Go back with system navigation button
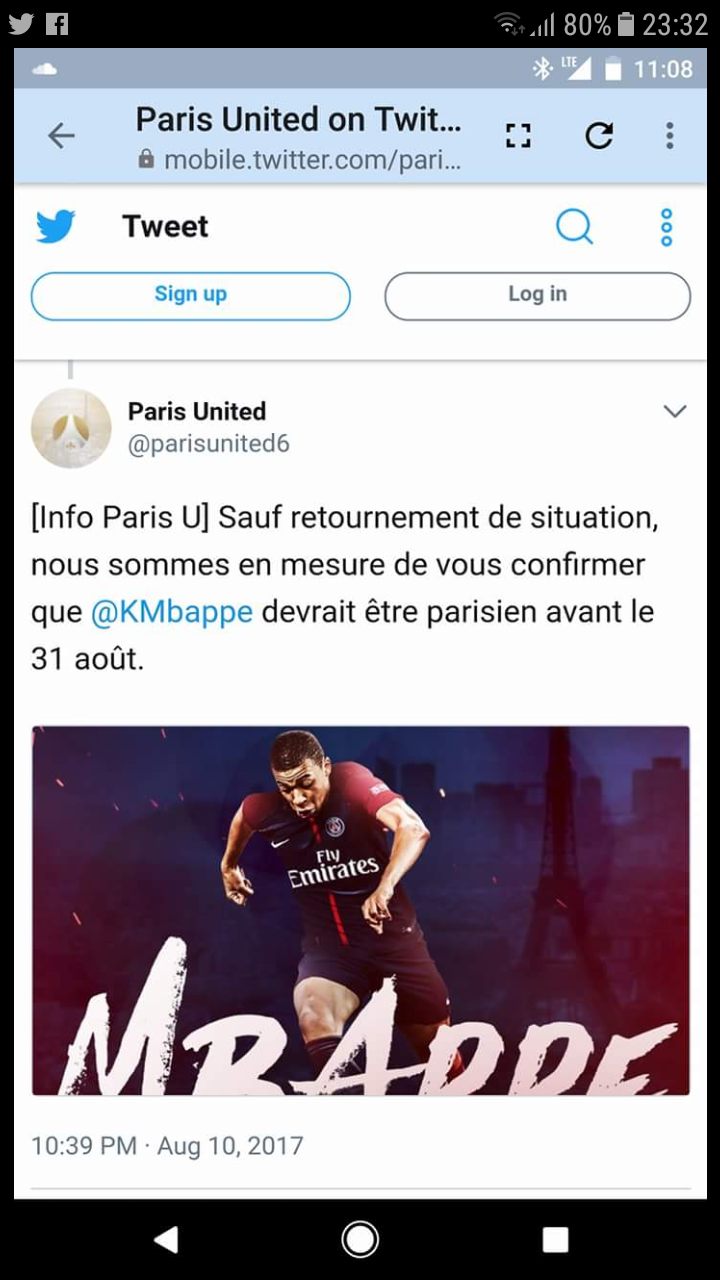This screenshot has height=1280, width=720. click(165, 1240)
